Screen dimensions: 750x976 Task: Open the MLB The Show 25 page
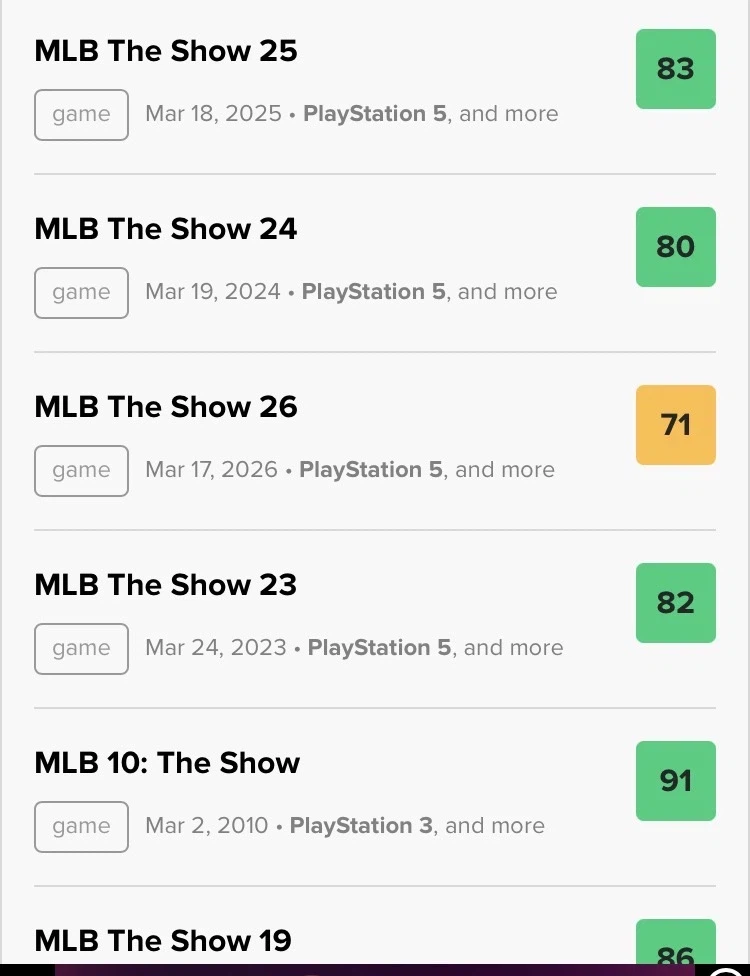pyautogui.click(x=166, y=51)
